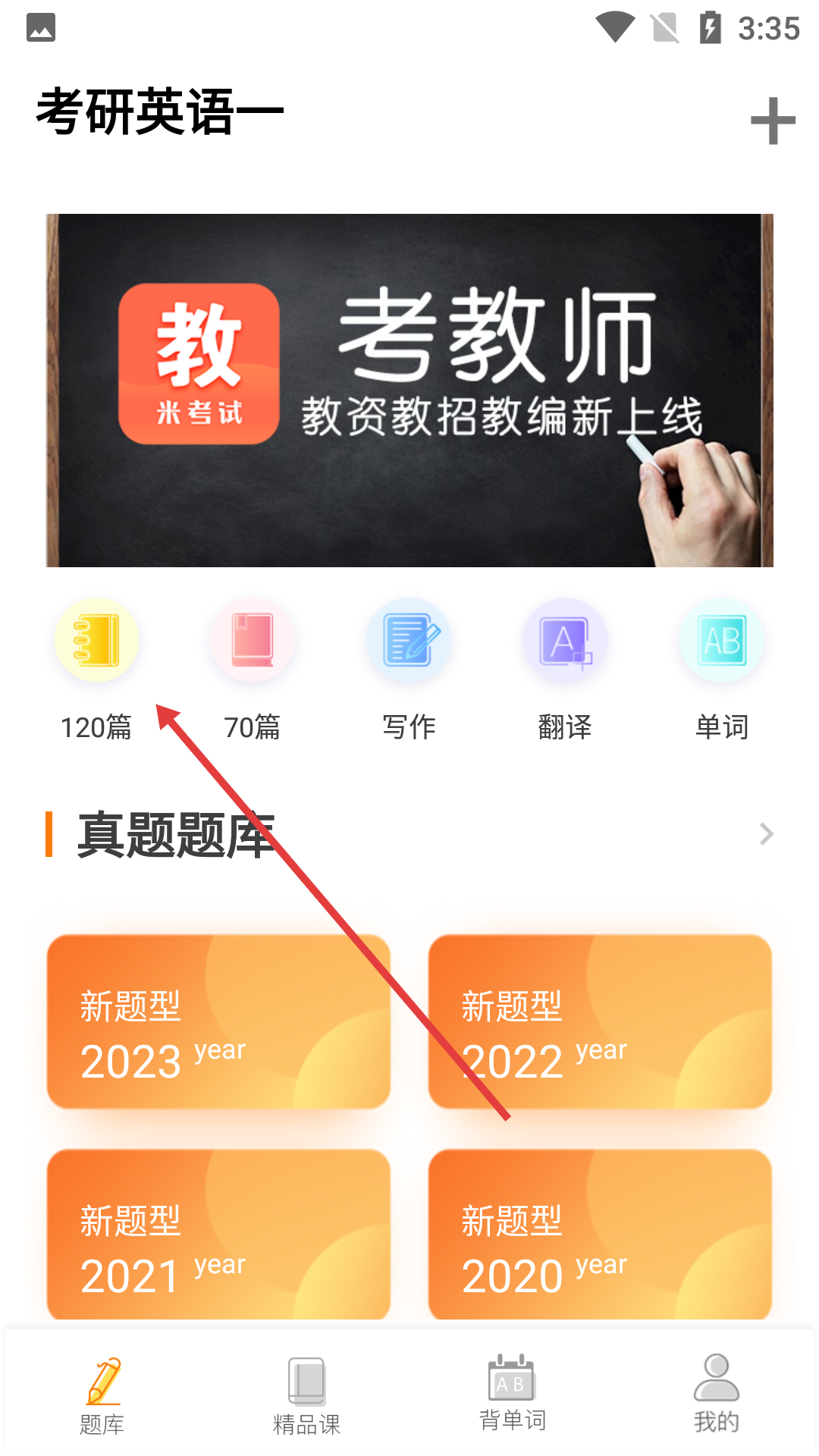Expand the 真题题库 section with its chevron
This screenshot has width=819, height=1456.
pos(766,834)
